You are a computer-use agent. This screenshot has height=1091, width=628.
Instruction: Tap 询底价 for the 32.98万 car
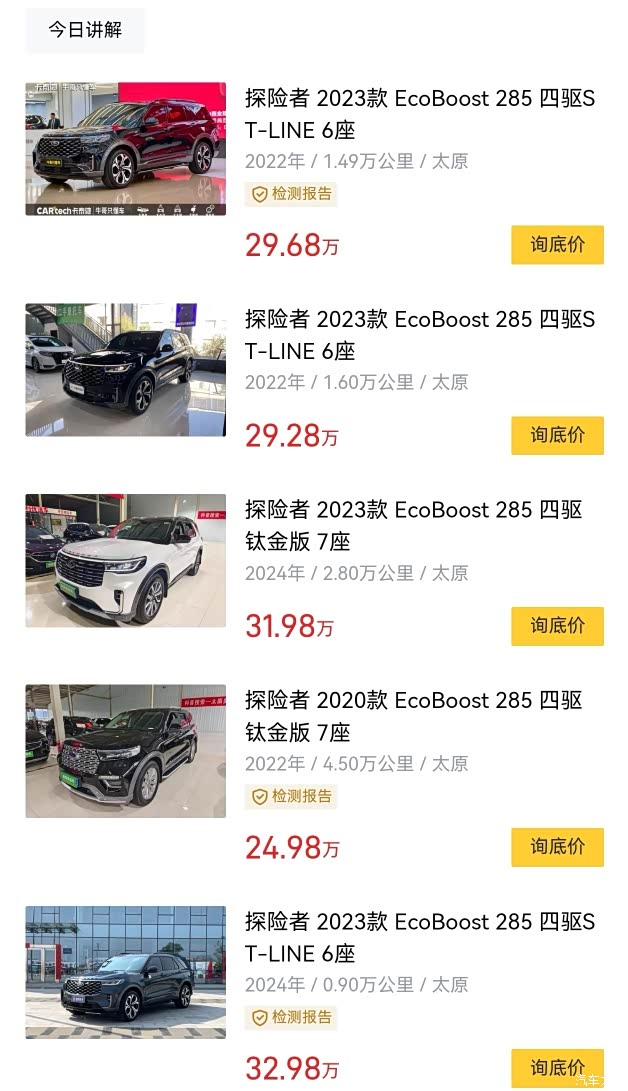tap(557, 1067)
